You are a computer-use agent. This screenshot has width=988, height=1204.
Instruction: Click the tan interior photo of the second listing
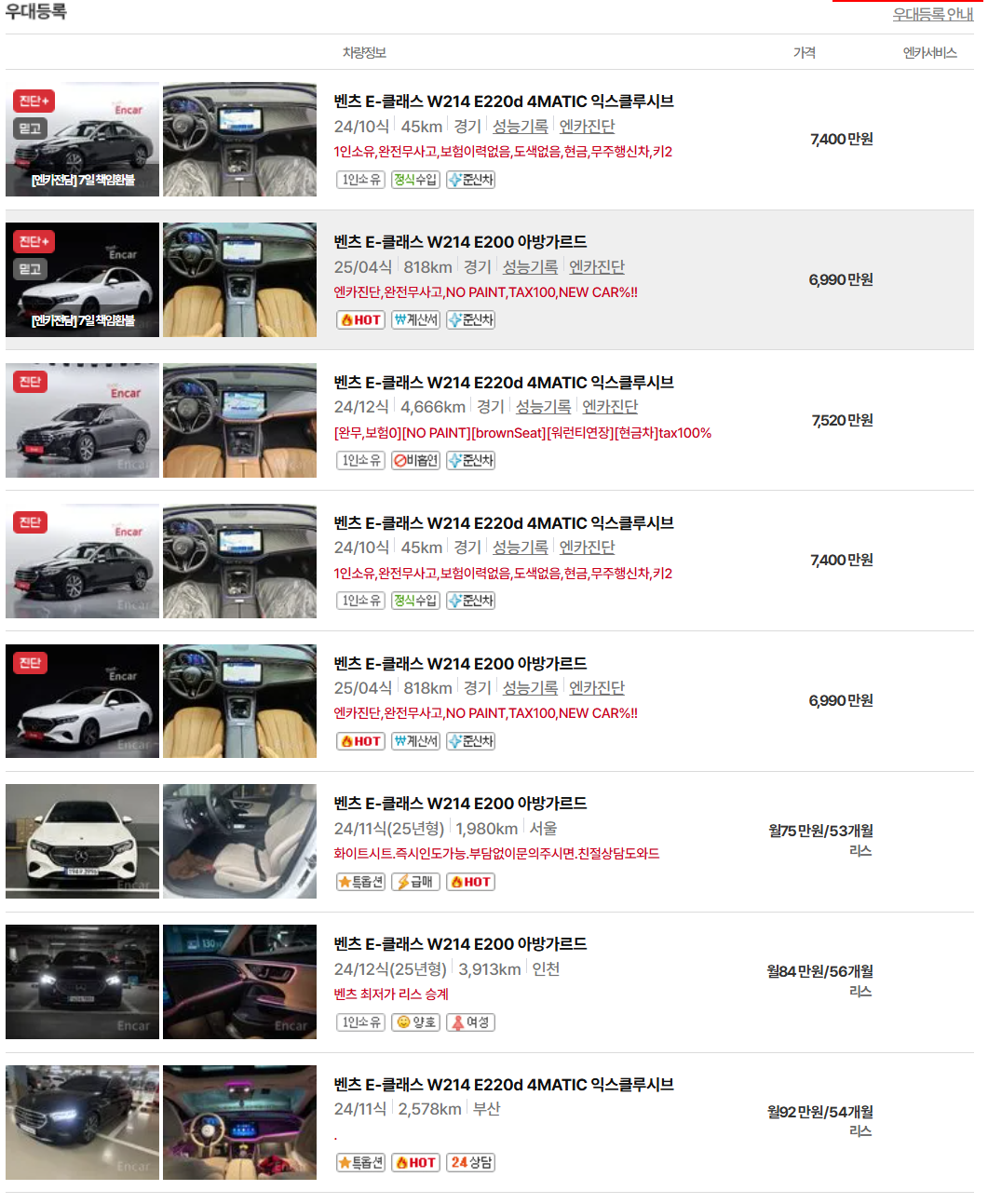[239, 279]
